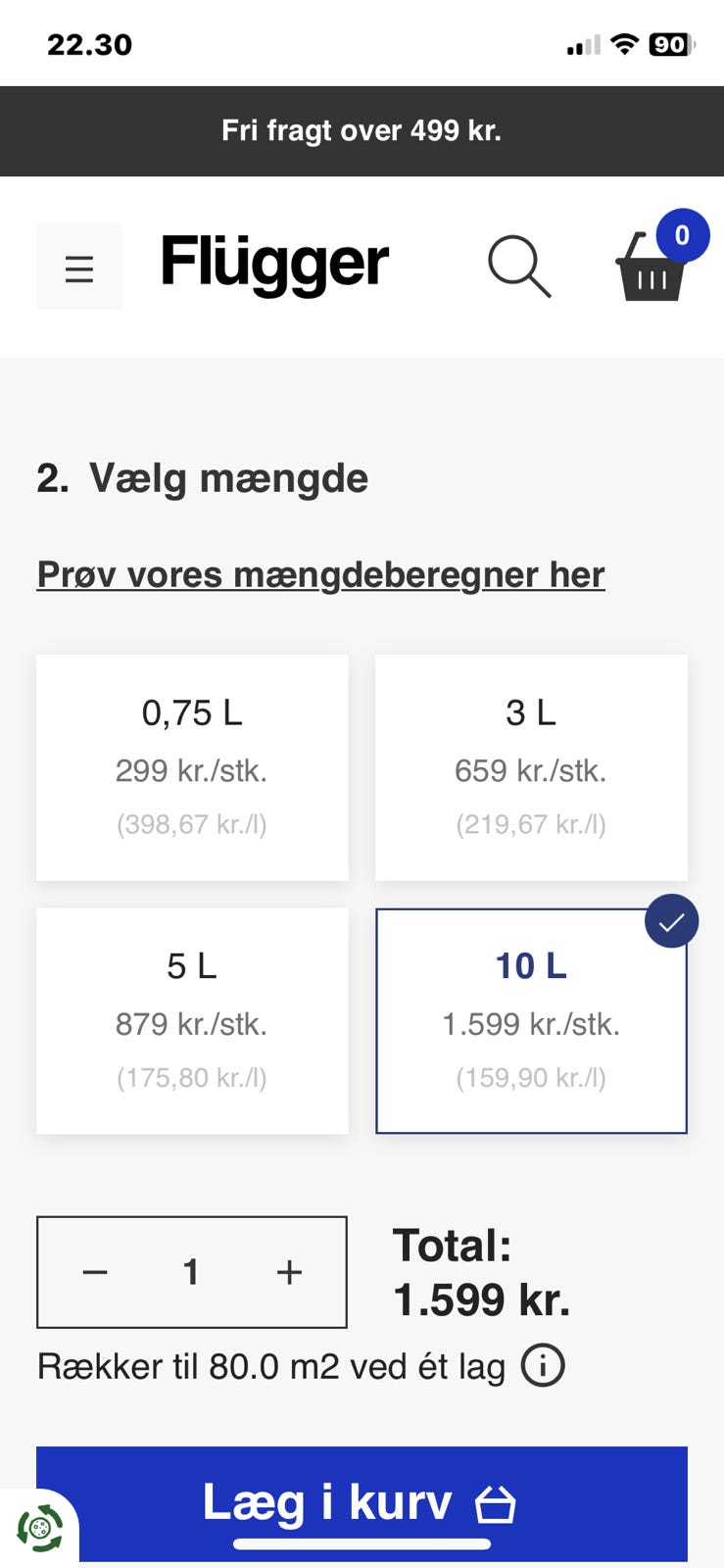Choose the 3 L size option
This screenshot has height=1568, width=724.
[531, 767]
